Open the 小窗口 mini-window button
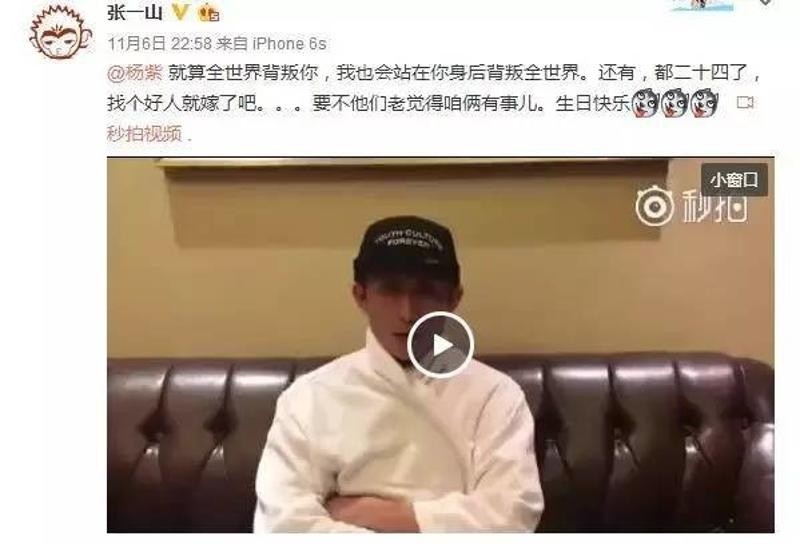This screenshot has width=800, height=544. tap(734, 180)
